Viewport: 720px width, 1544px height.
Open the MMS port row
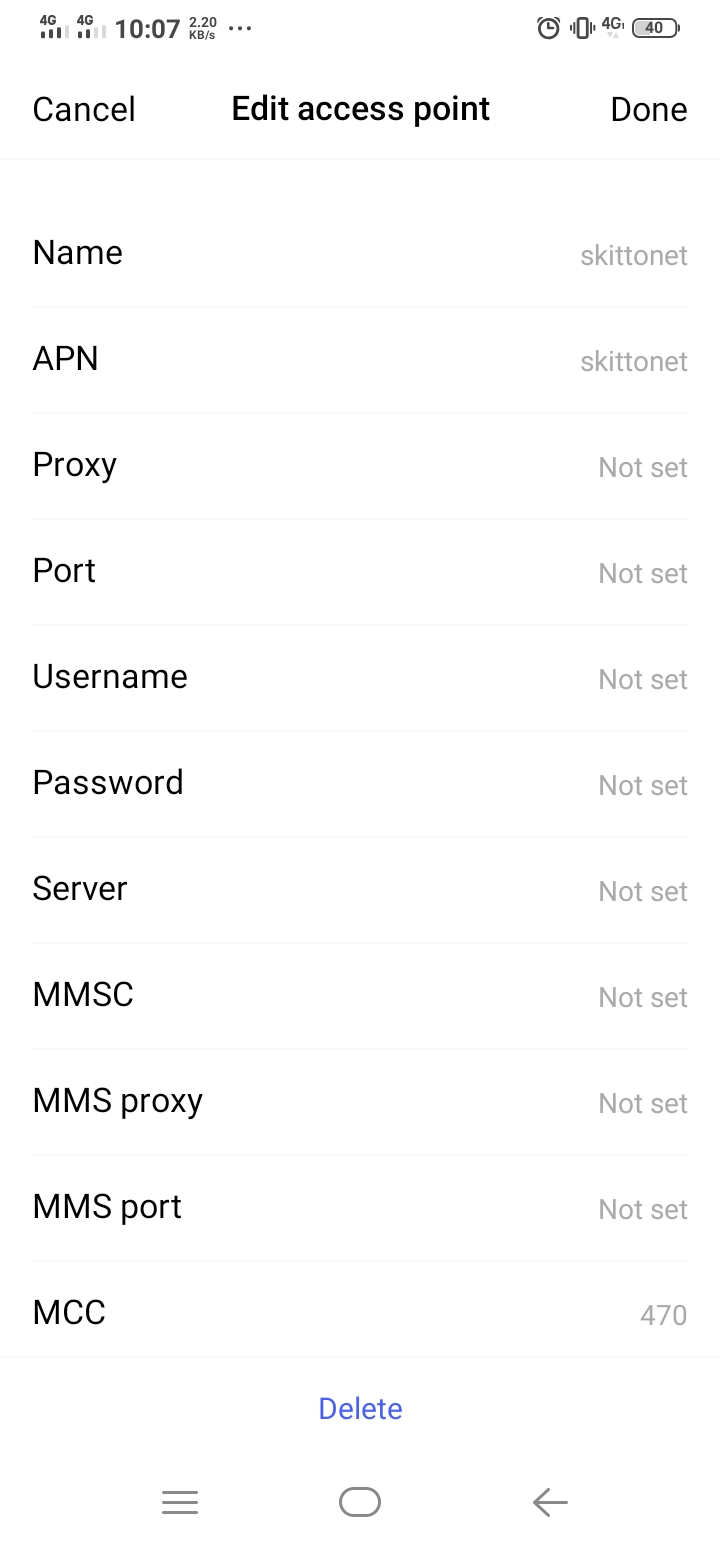[x=360, y=1208]
